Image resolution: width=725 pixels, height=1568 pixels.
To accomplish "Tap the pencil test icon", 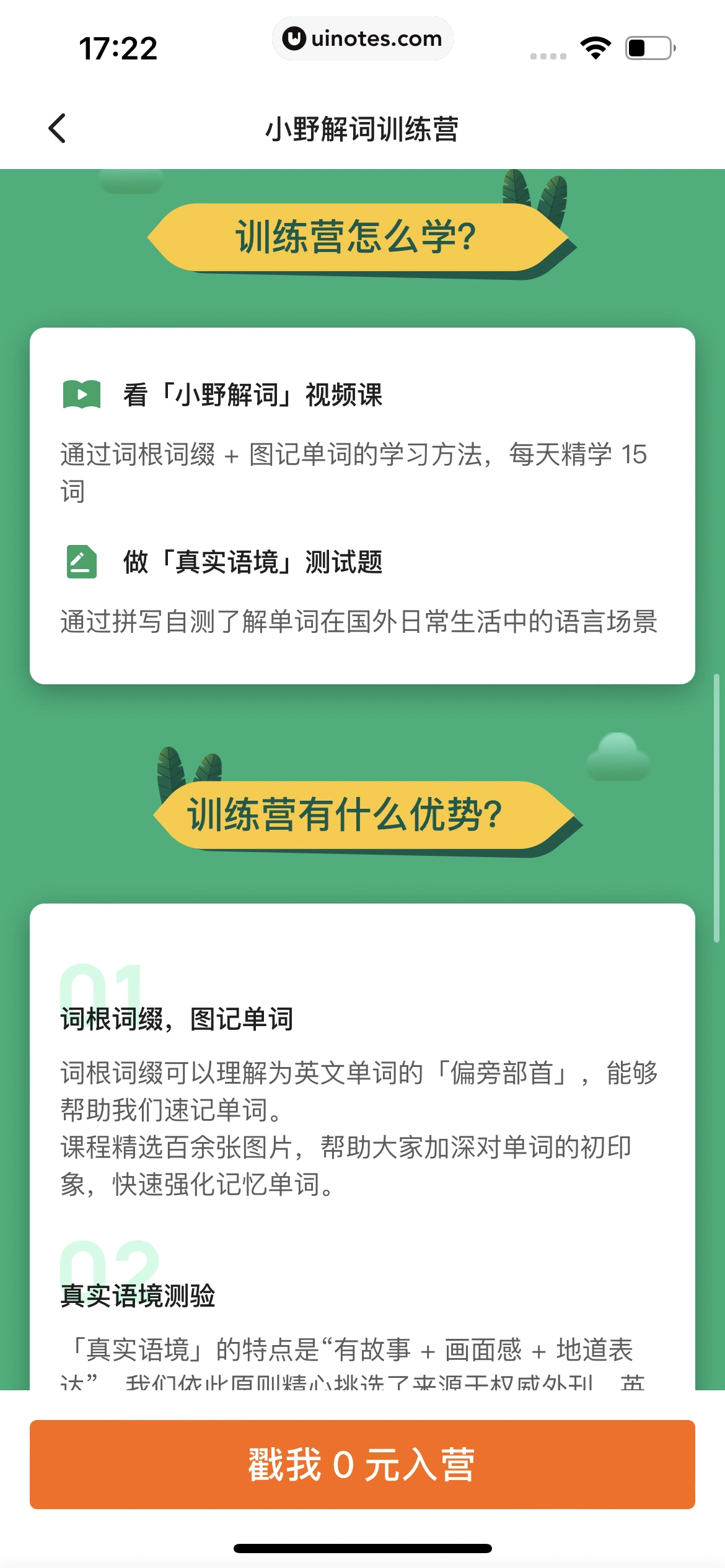I will click(81, 562).
